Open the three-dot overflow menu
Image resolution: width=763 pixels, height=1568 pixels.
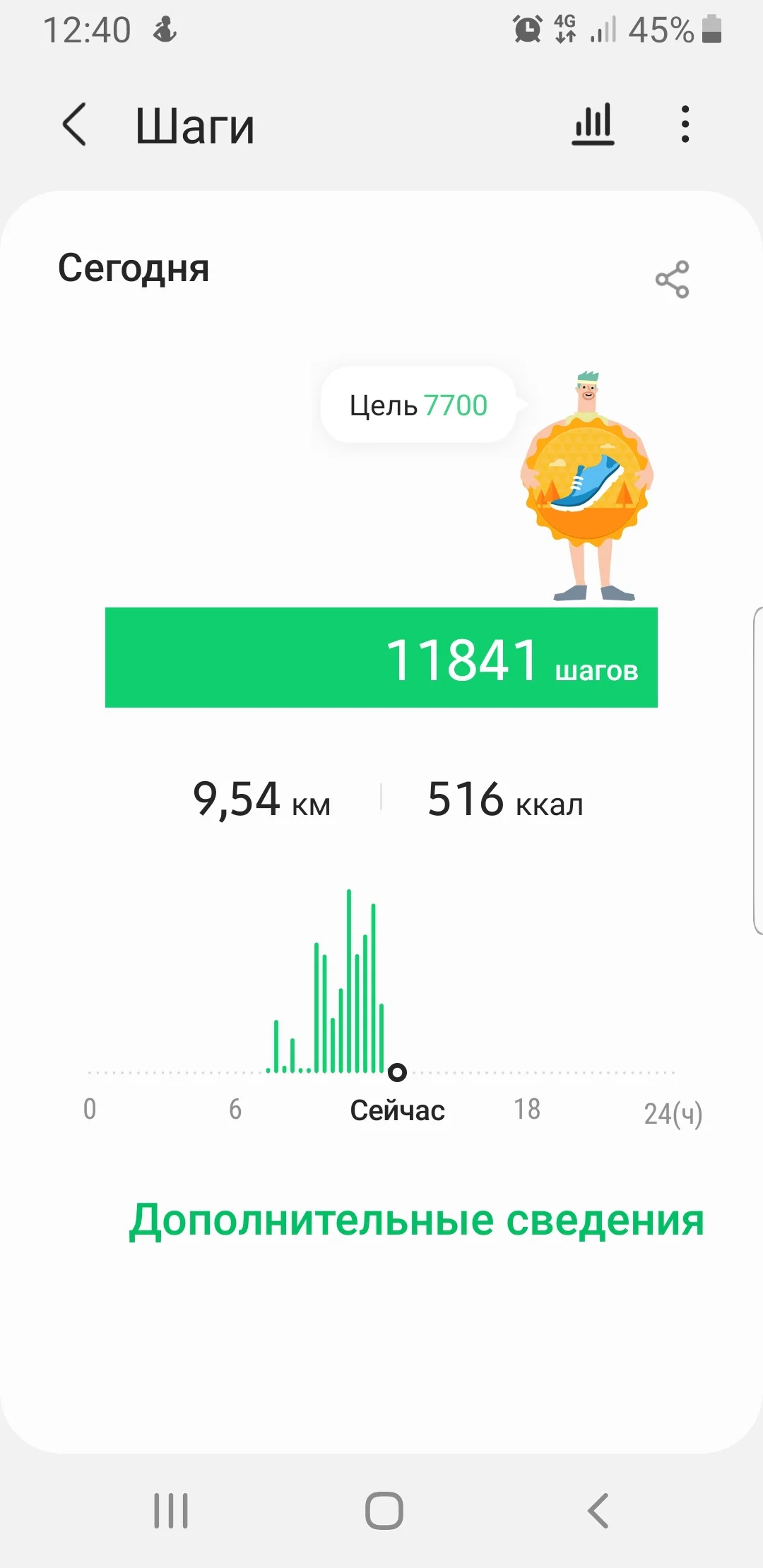tap(685, 125)
